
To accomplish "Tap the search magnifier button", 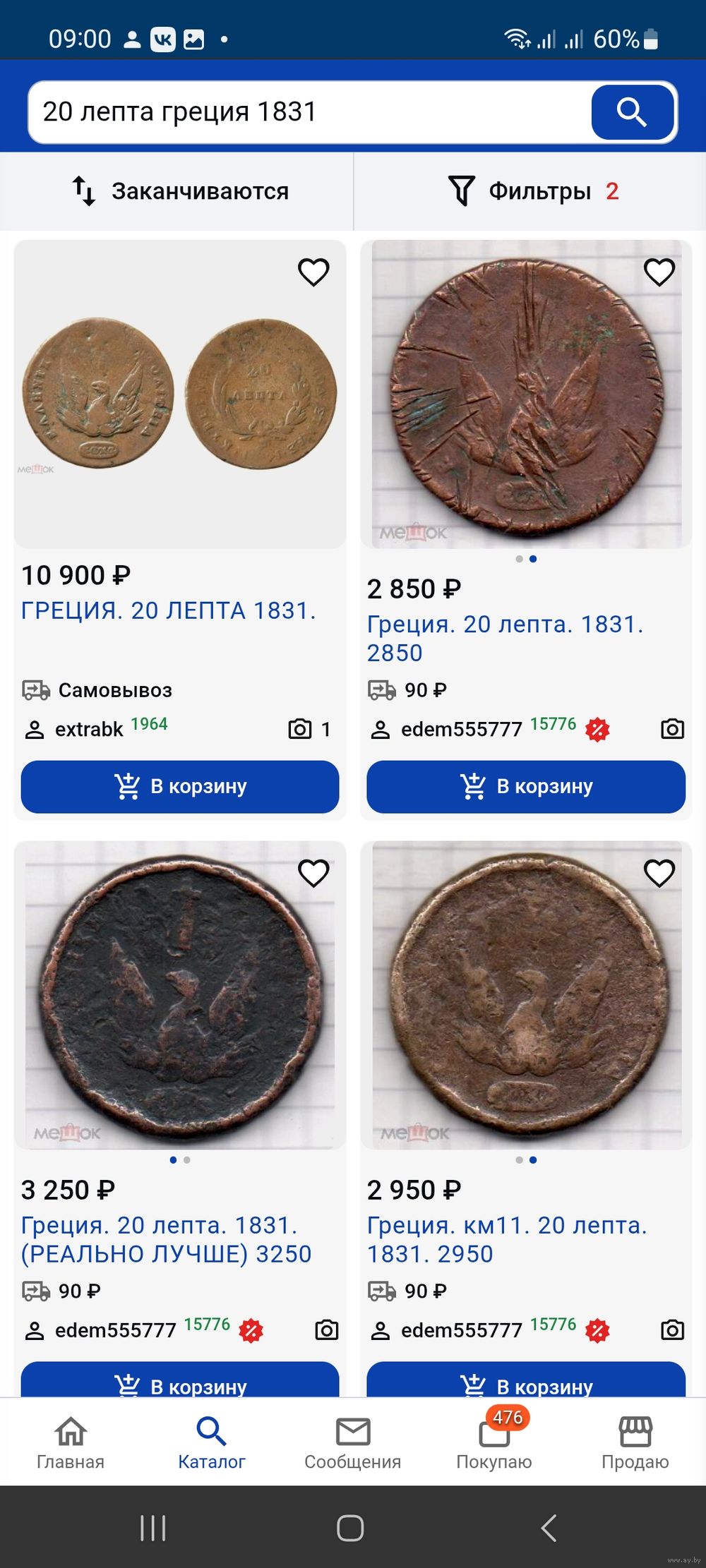I will [x=633, y=112].
